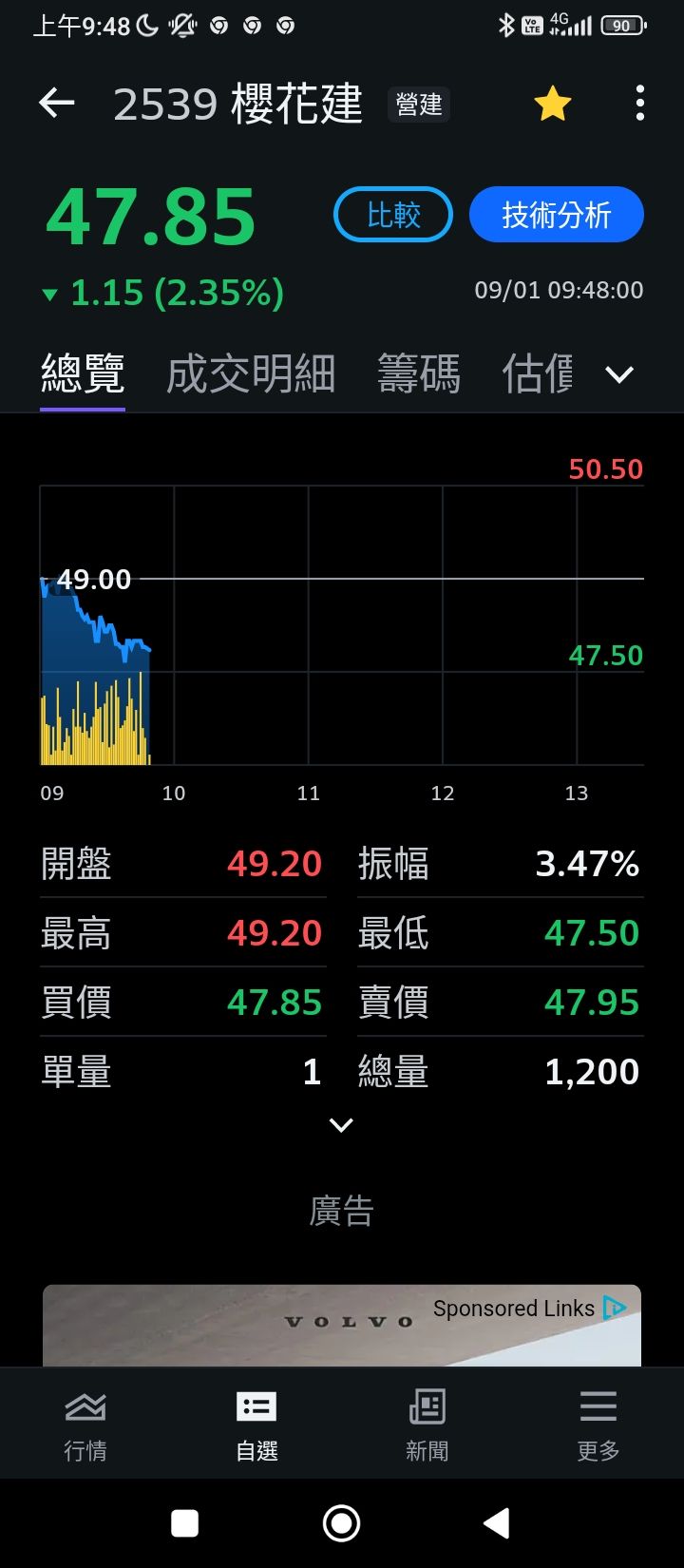The image size is (684, 1568).
Task: Switch to the 成交明細 tab
Action: (x=251, y=373)
